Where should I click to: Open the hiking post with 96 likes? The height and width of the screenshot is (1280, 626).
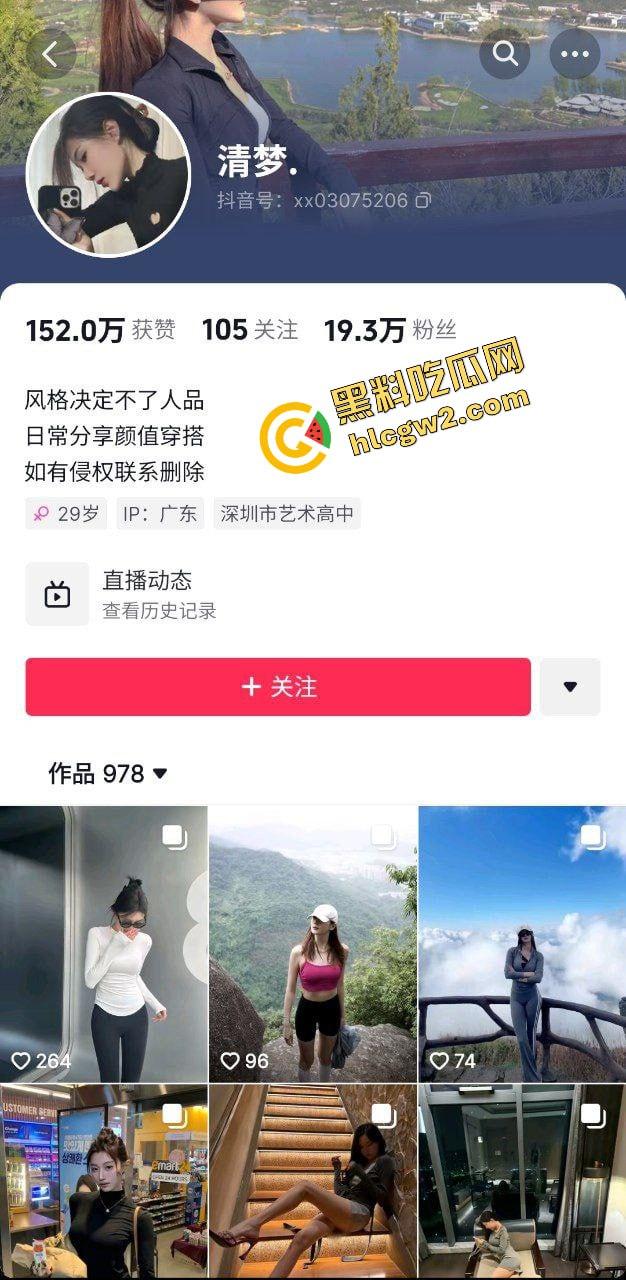click(x=312, y=944)
